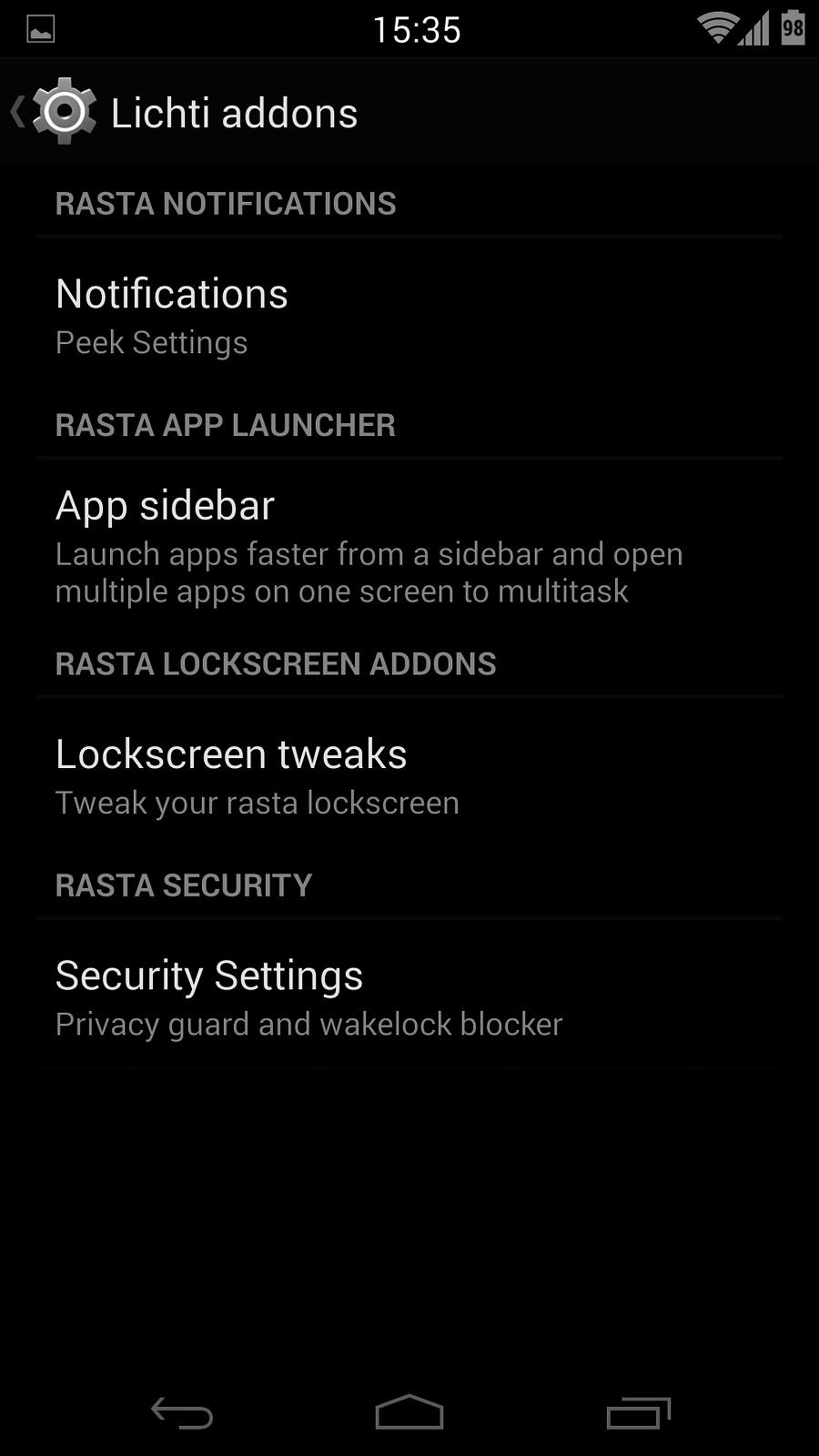Open Lockscreen tweaks
The height and width of the screenshot is (1456, 819).
(409, 776)
